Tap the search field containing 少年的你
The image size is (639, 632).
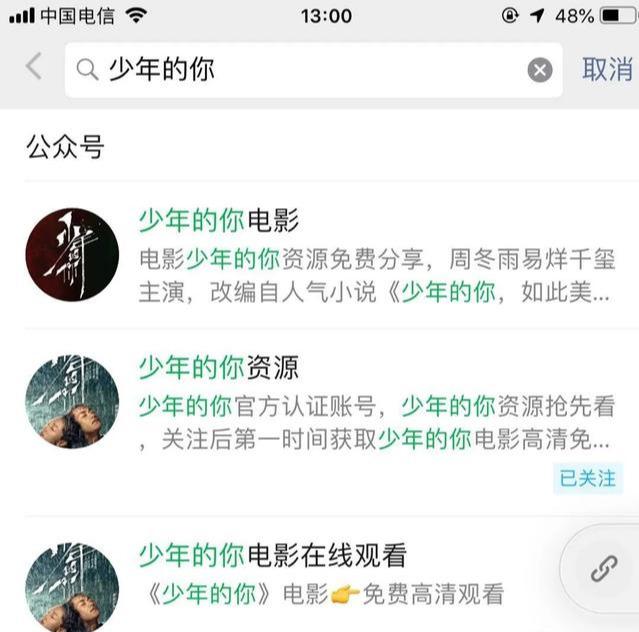[x=300, y=70]
